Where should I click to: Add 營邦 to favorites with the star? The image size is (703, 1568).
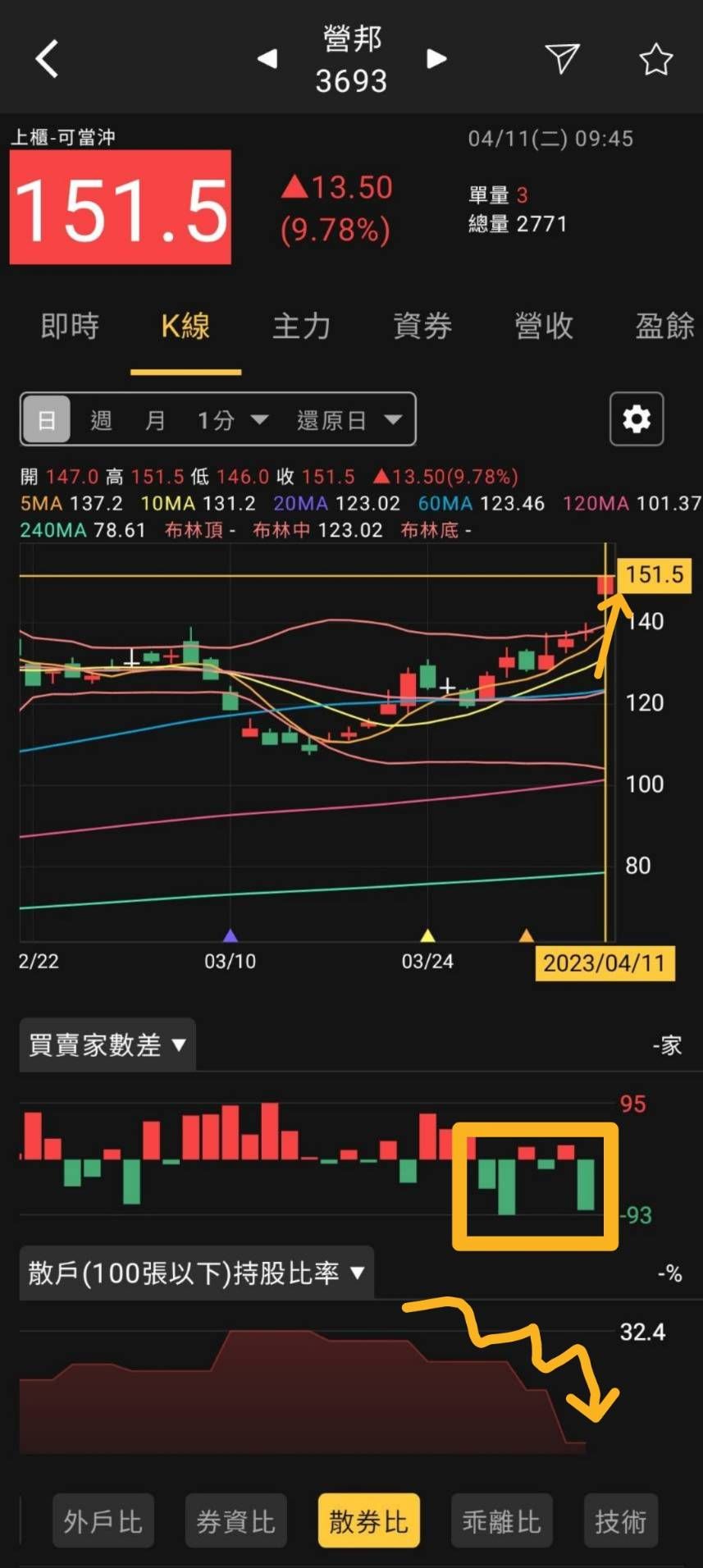point(655,59)
